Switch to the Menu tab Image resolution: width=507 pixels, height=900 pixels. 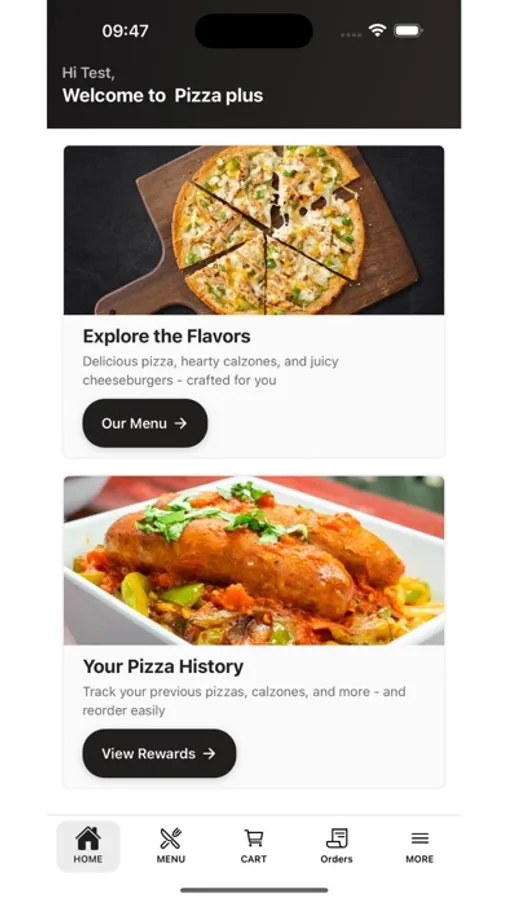pos(171,845)
